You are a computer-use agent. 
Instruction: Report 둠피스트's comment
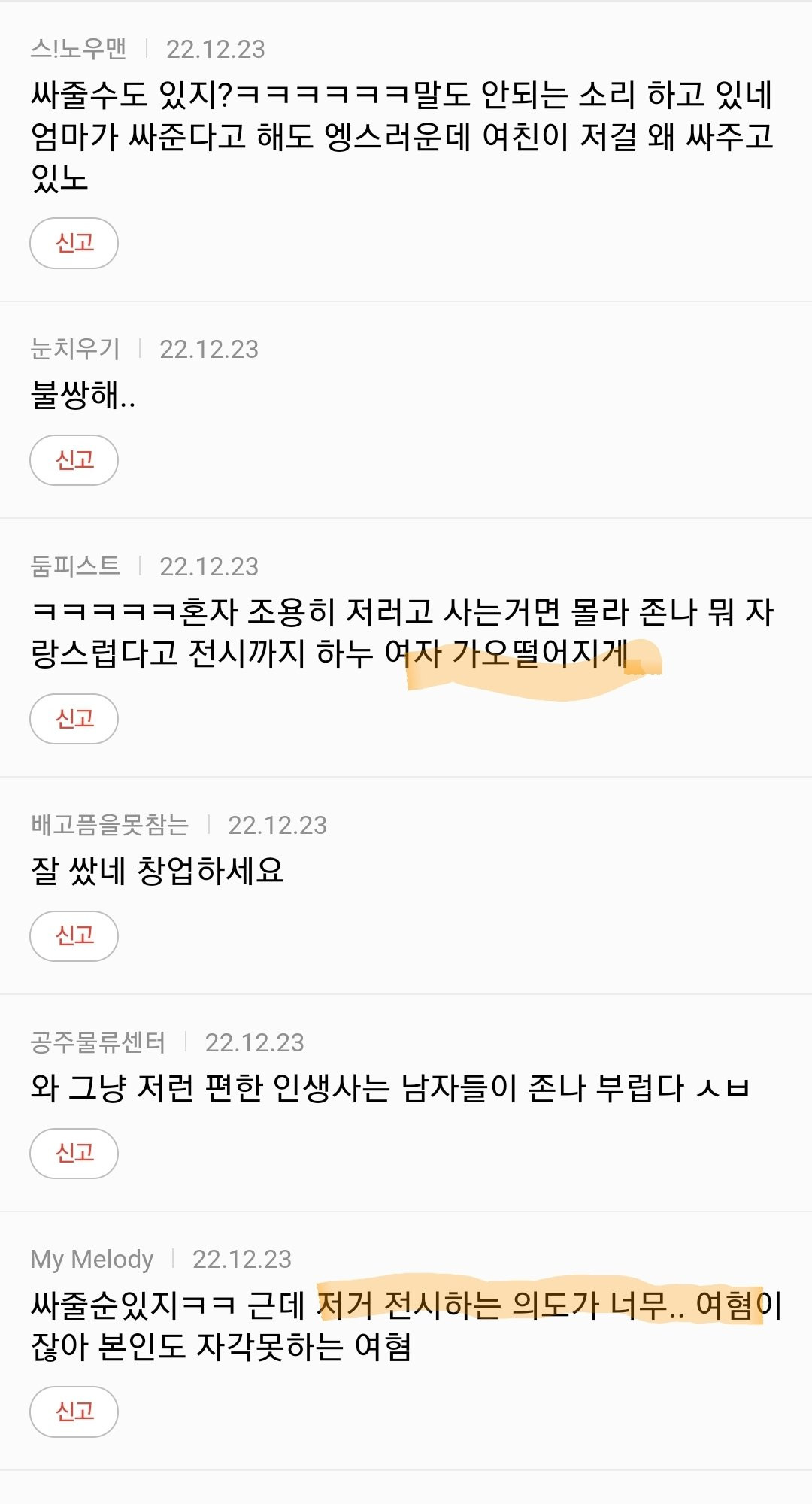(74, 719)
